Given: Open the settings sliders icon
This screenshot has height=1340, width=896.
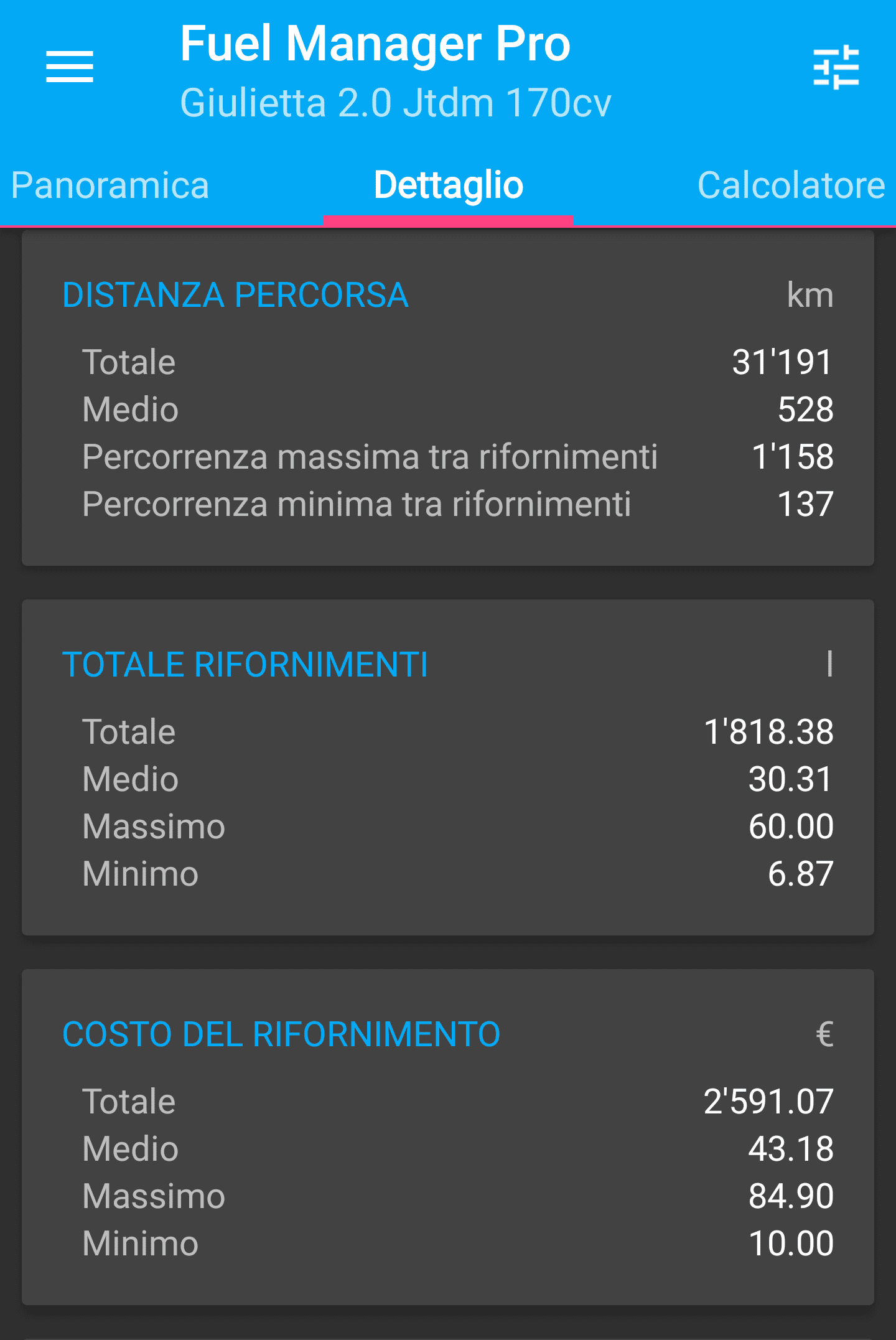Looking at the screenshot, I should tap(836, 67).
